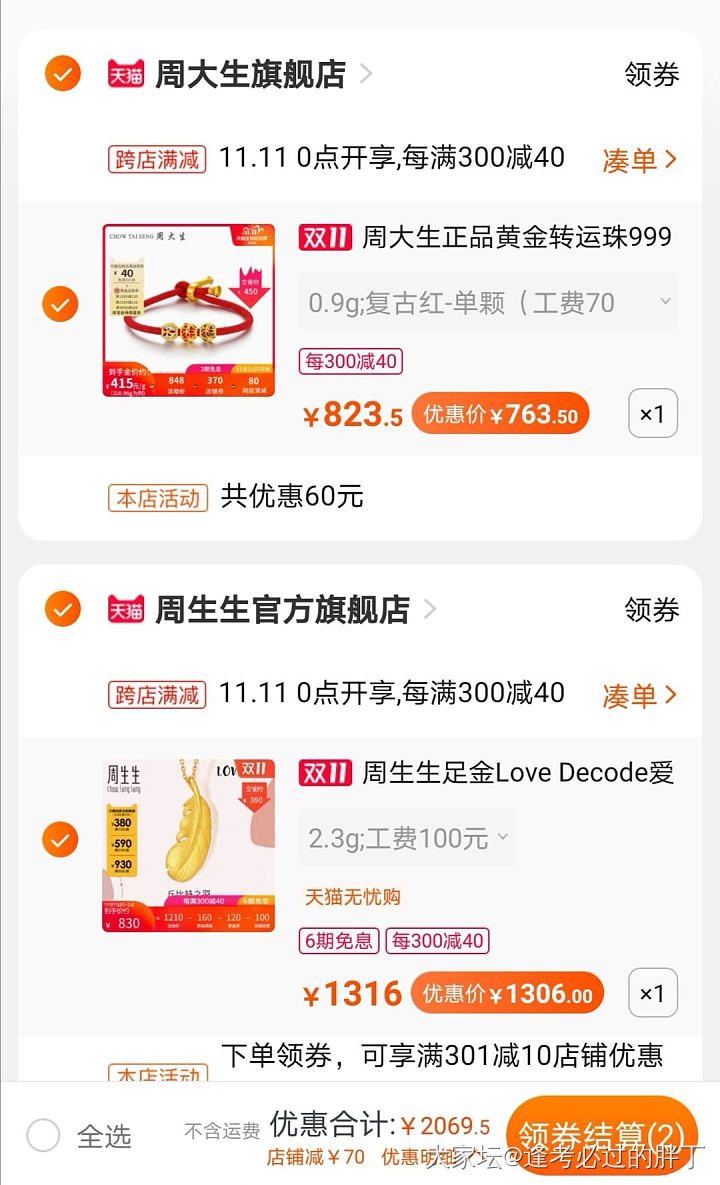Uncheck the 周大生旗舰店 store checkbox

point(62,74)
